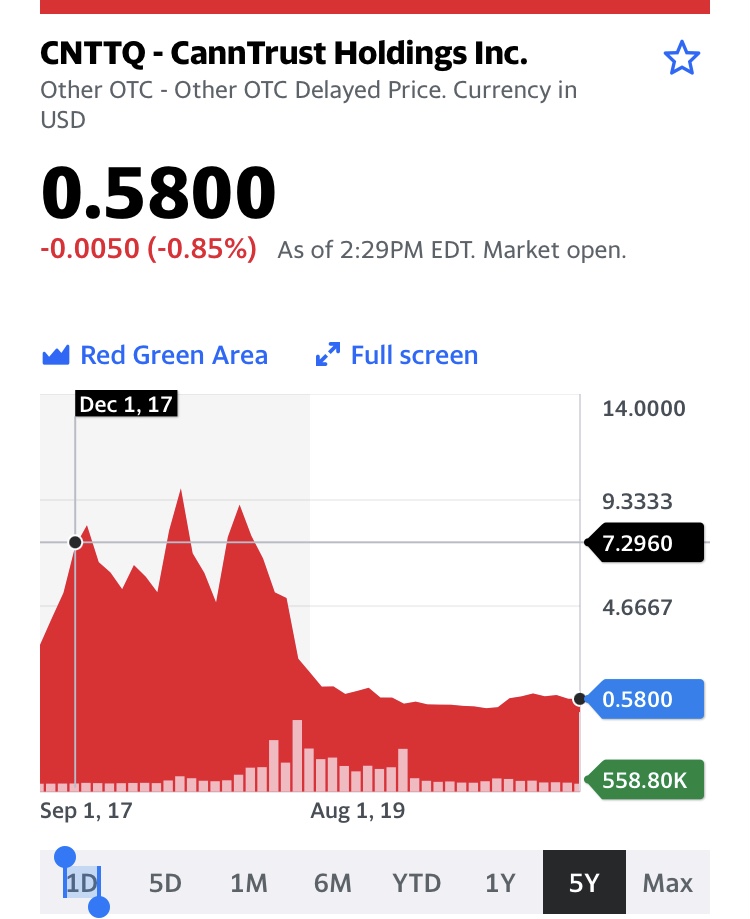View year-to-date with YTD
Image resolution: width=750 pixels, height=919 pixels.
pos(416,883)
